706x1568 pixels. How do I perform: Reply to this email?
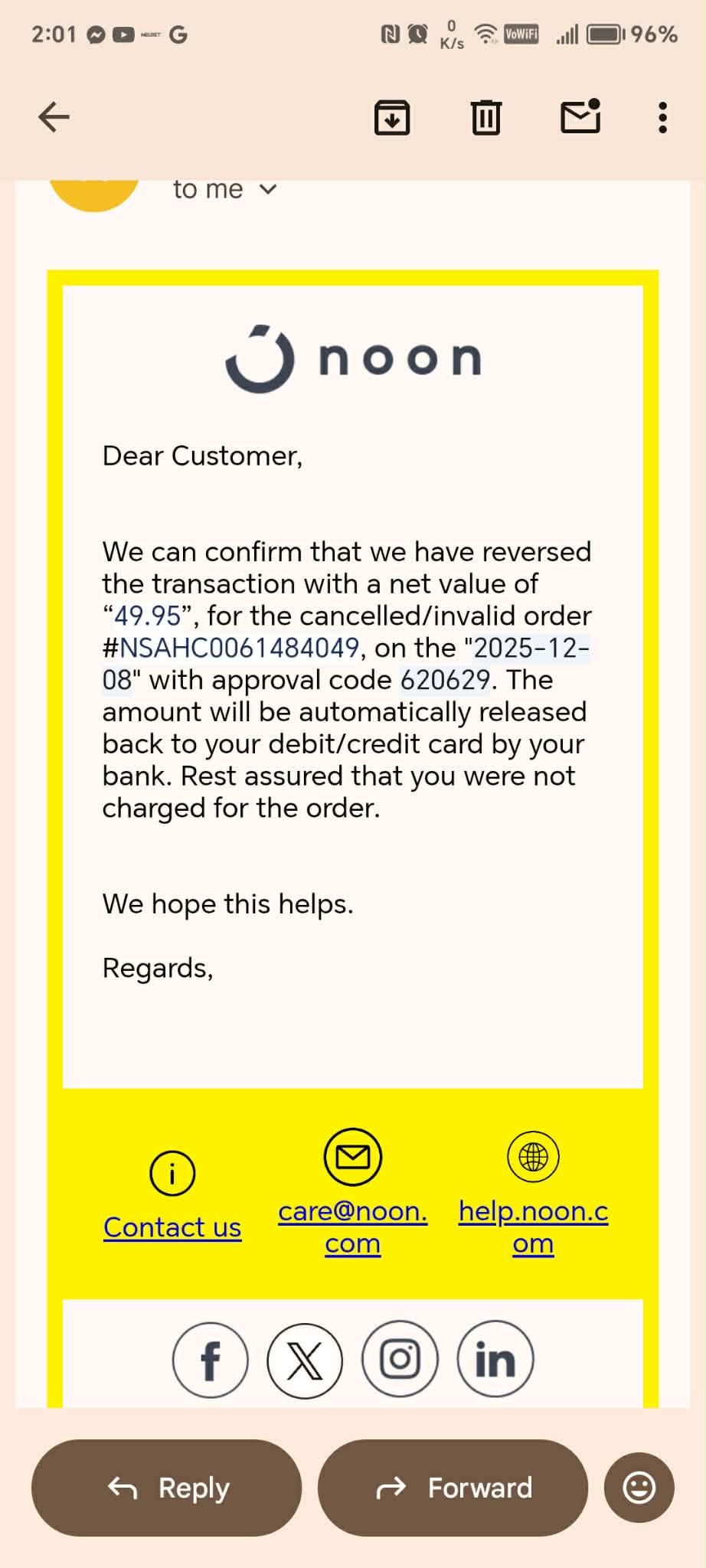pos(166,1488)
